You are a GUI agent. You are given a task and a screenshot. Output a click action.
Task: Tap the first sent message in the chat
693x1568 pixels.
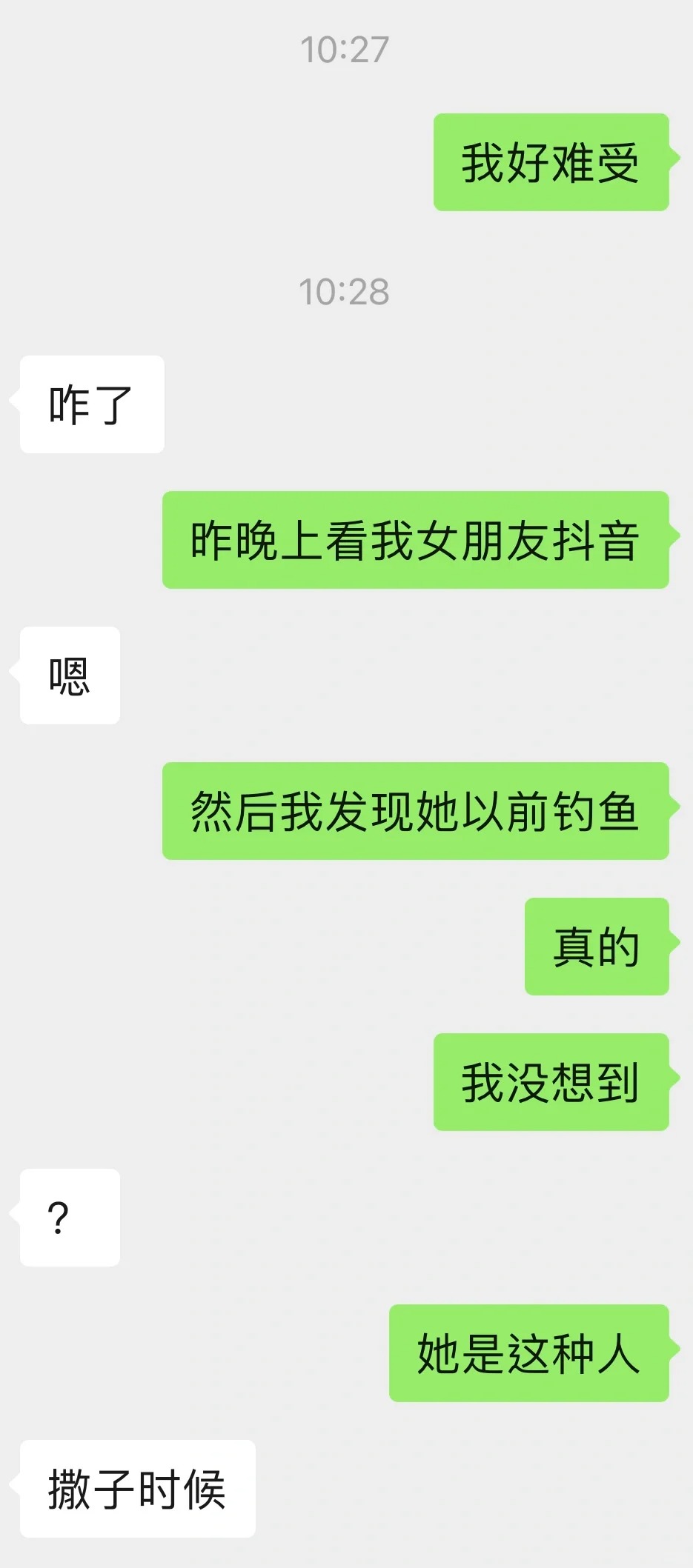coord(553,160)
